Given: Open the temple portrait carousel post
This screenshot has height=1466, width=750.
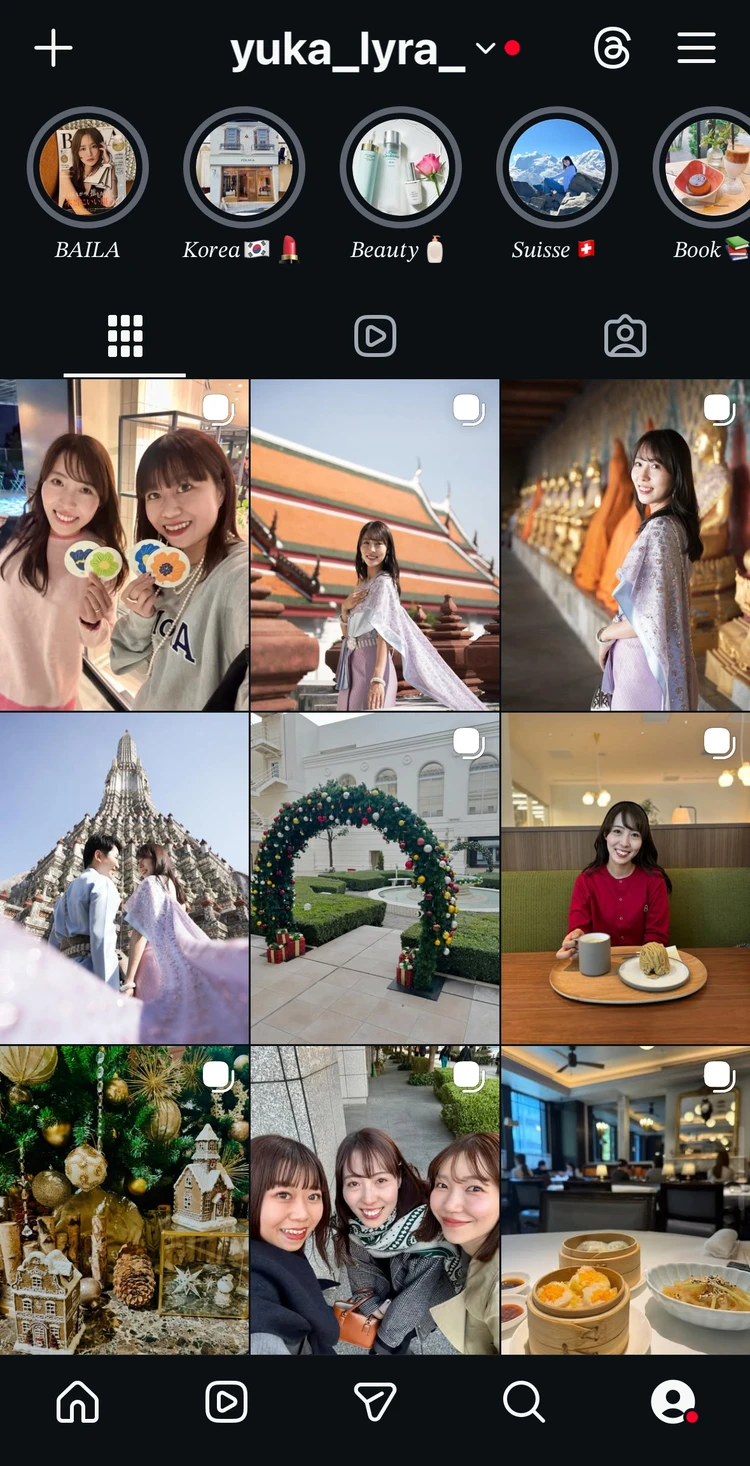Looking at the screenshot, I should click(x=375, y=543).
